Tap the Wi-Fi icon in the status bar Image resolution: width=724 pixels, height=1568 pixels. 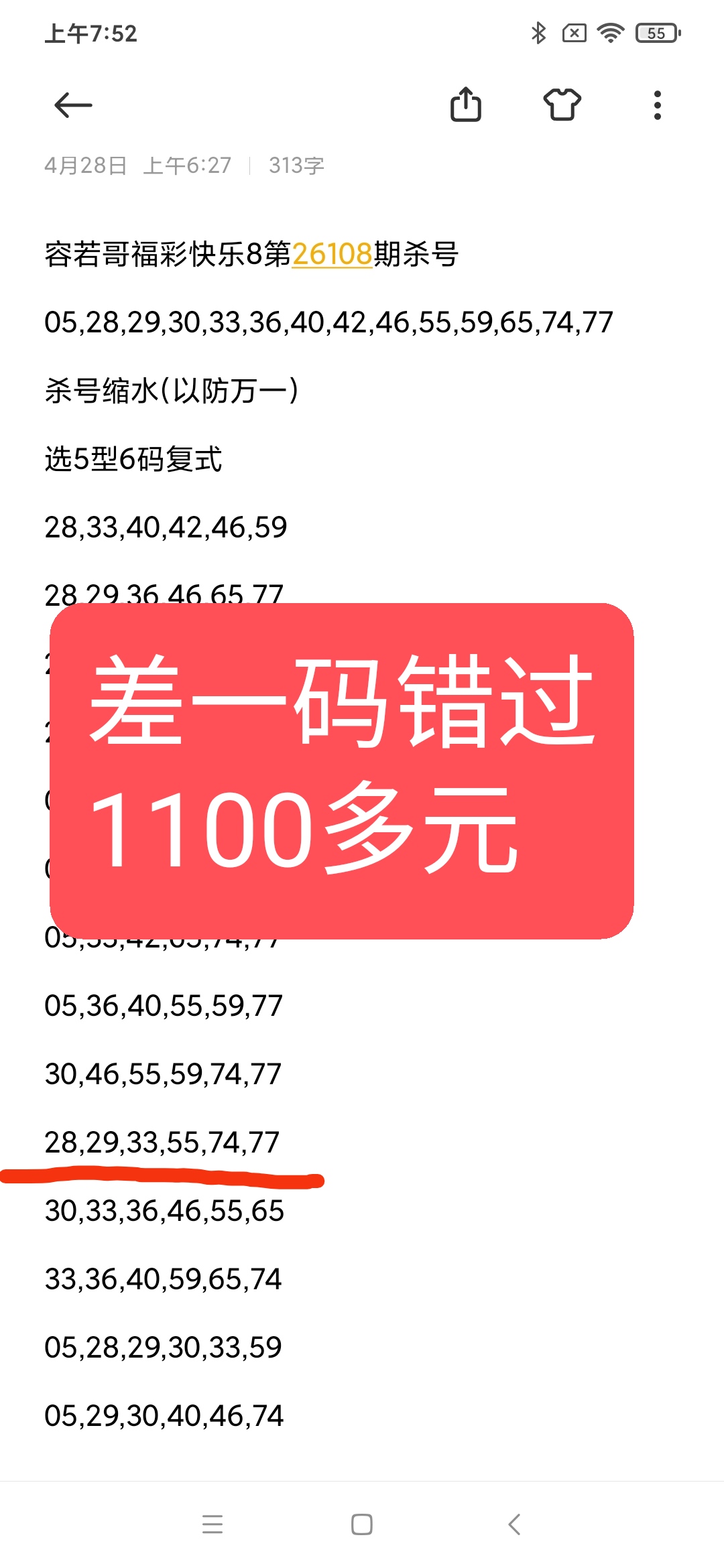point(611,32)
